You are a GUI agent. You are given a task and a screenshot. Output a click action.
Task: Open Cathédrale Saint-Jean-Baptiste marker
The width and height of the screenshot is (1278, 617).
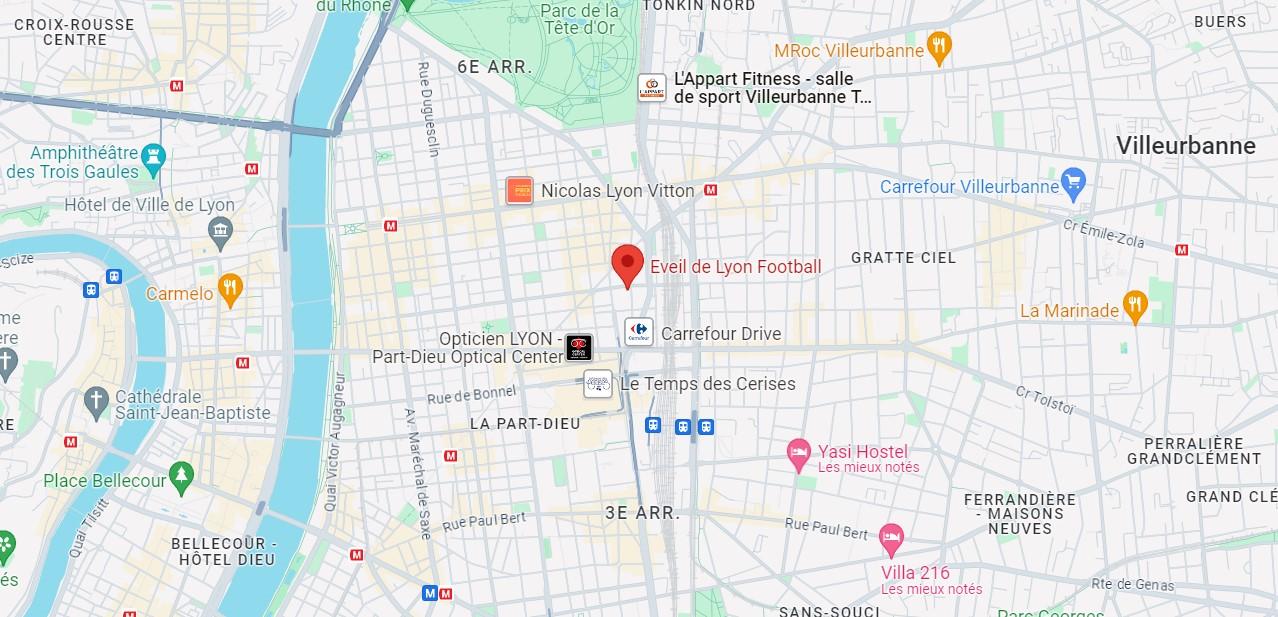click(x=96, y=403)
